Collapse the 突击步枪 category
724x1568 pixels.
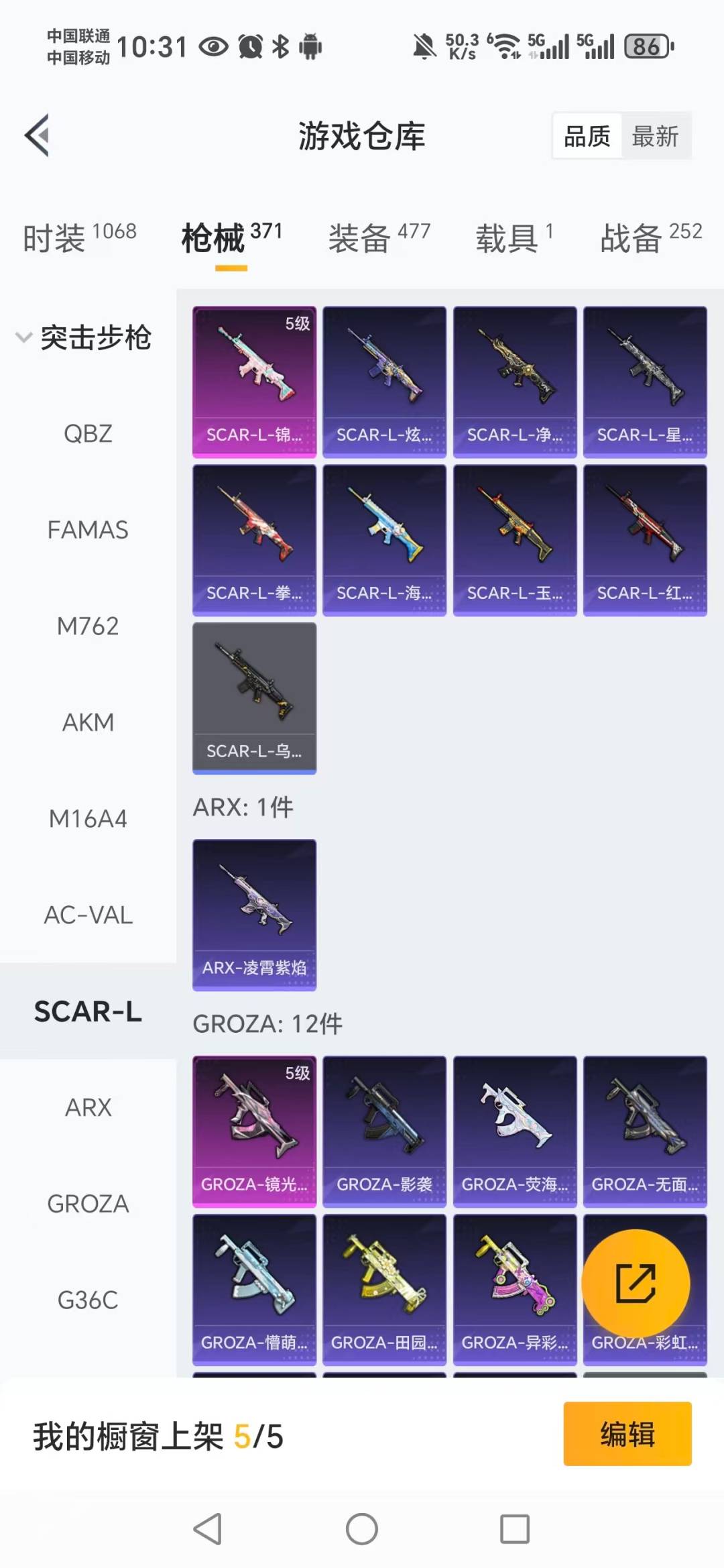click(x=84, y=337)
